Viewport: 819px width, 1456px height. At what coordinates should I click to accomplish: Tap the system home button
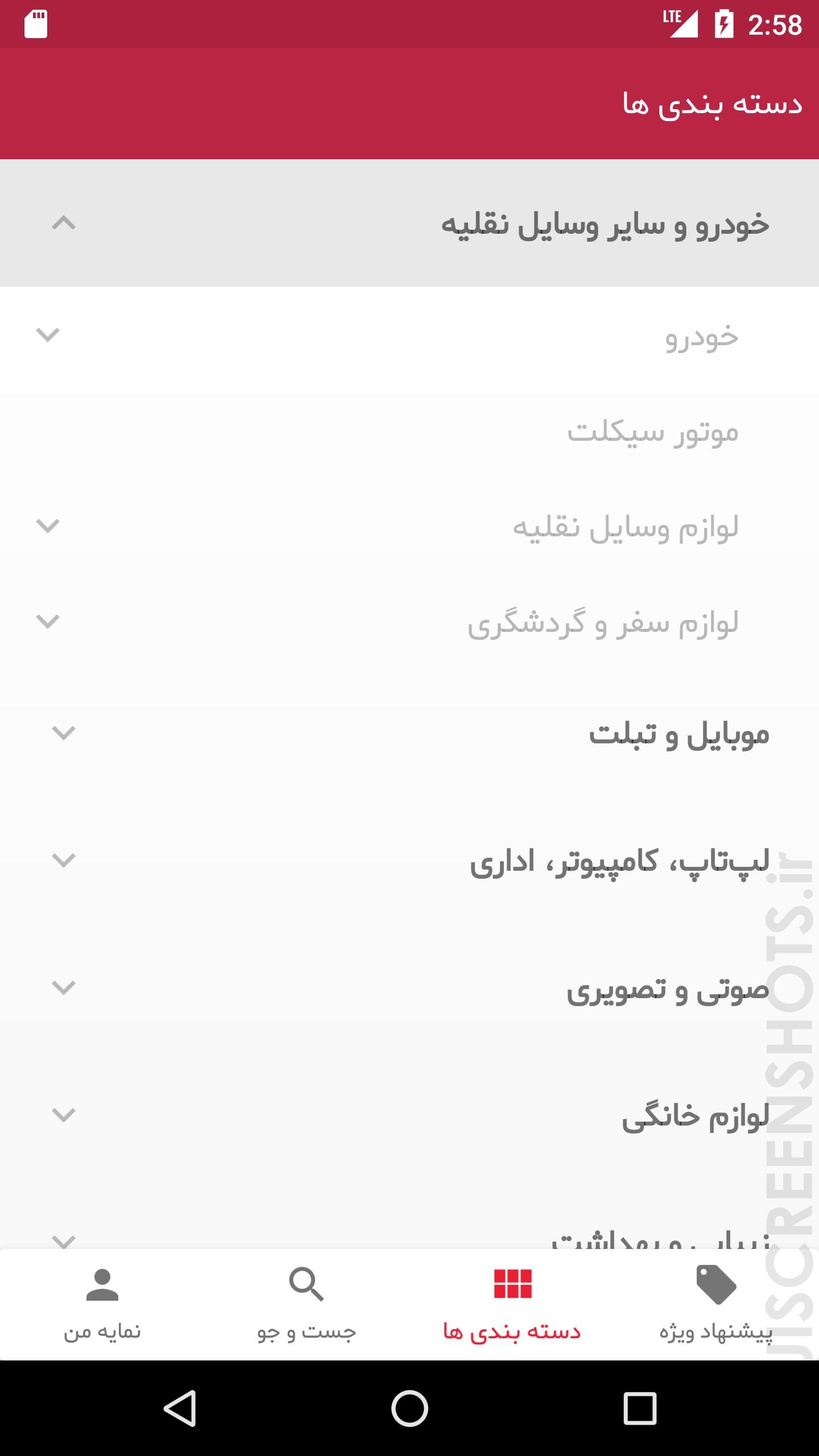409,1408
